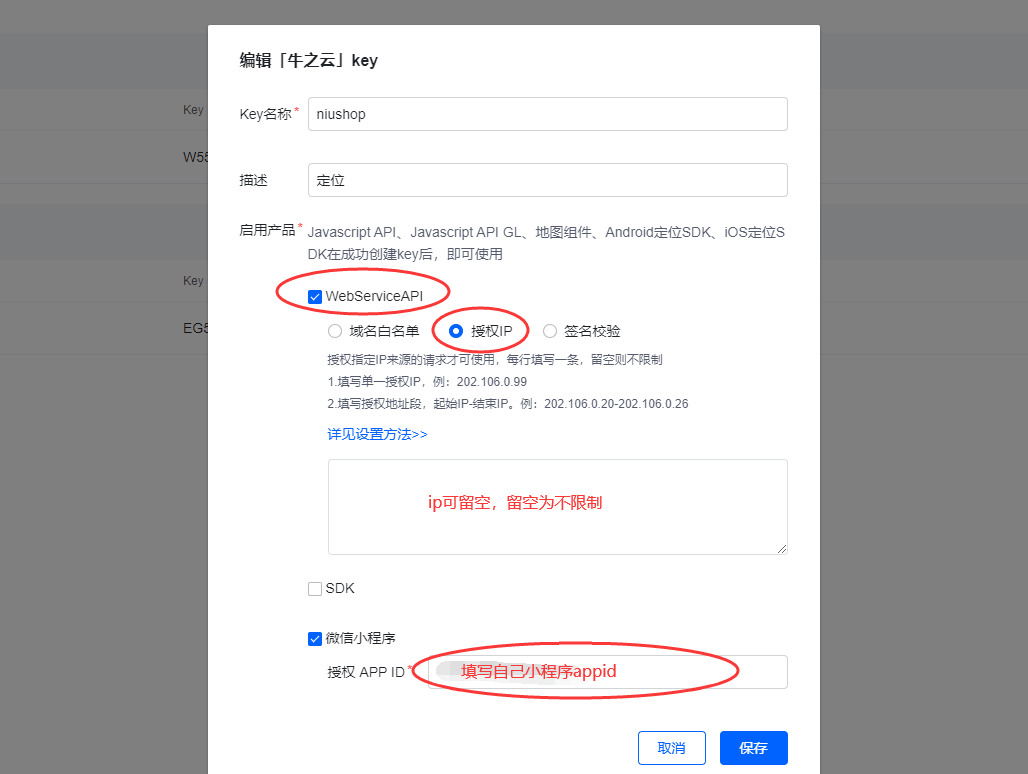Viewport: 1028px width, 774px height.
Task: Edit the Key名称 field
Action: [x=547, y=114]
